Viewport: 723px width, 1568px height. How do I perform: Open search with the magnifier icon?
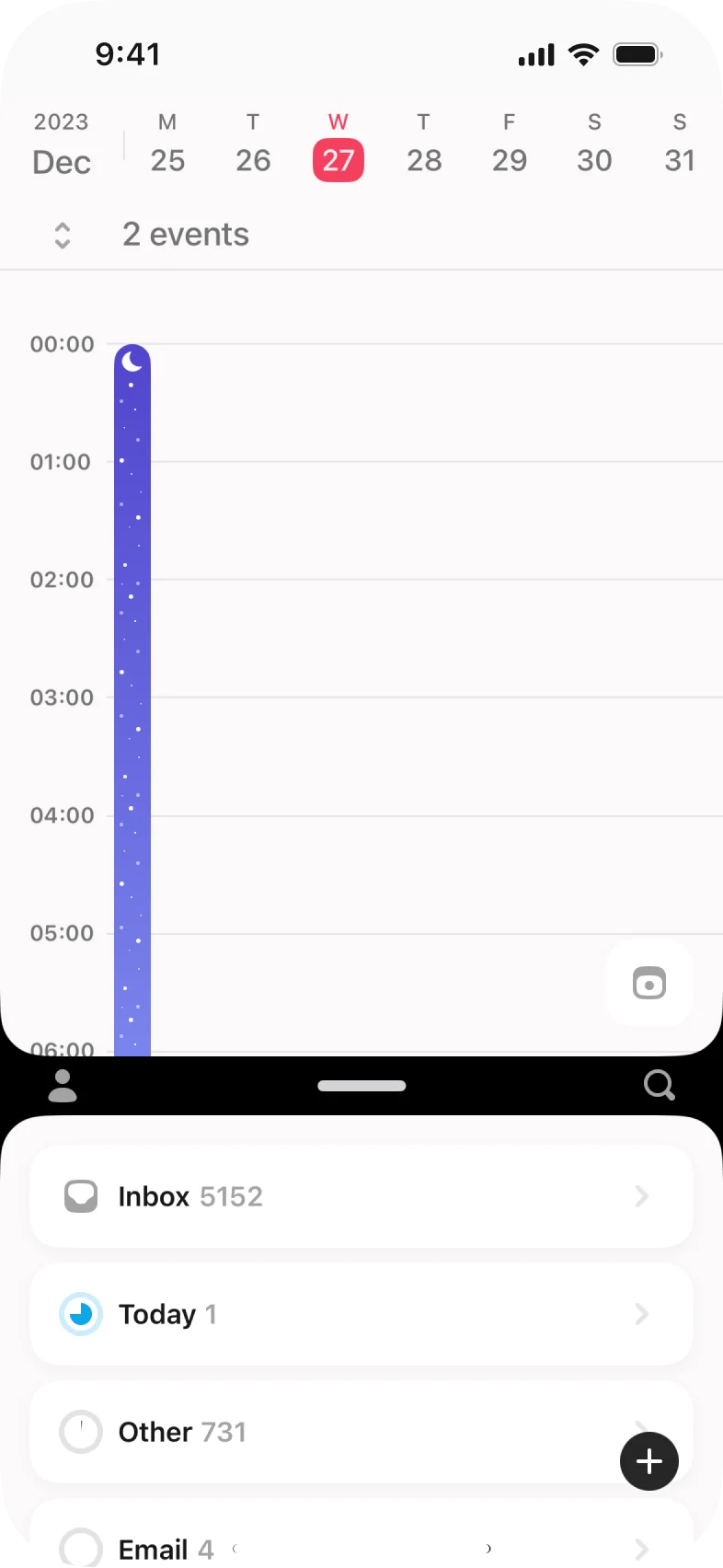click(659, 1086)
